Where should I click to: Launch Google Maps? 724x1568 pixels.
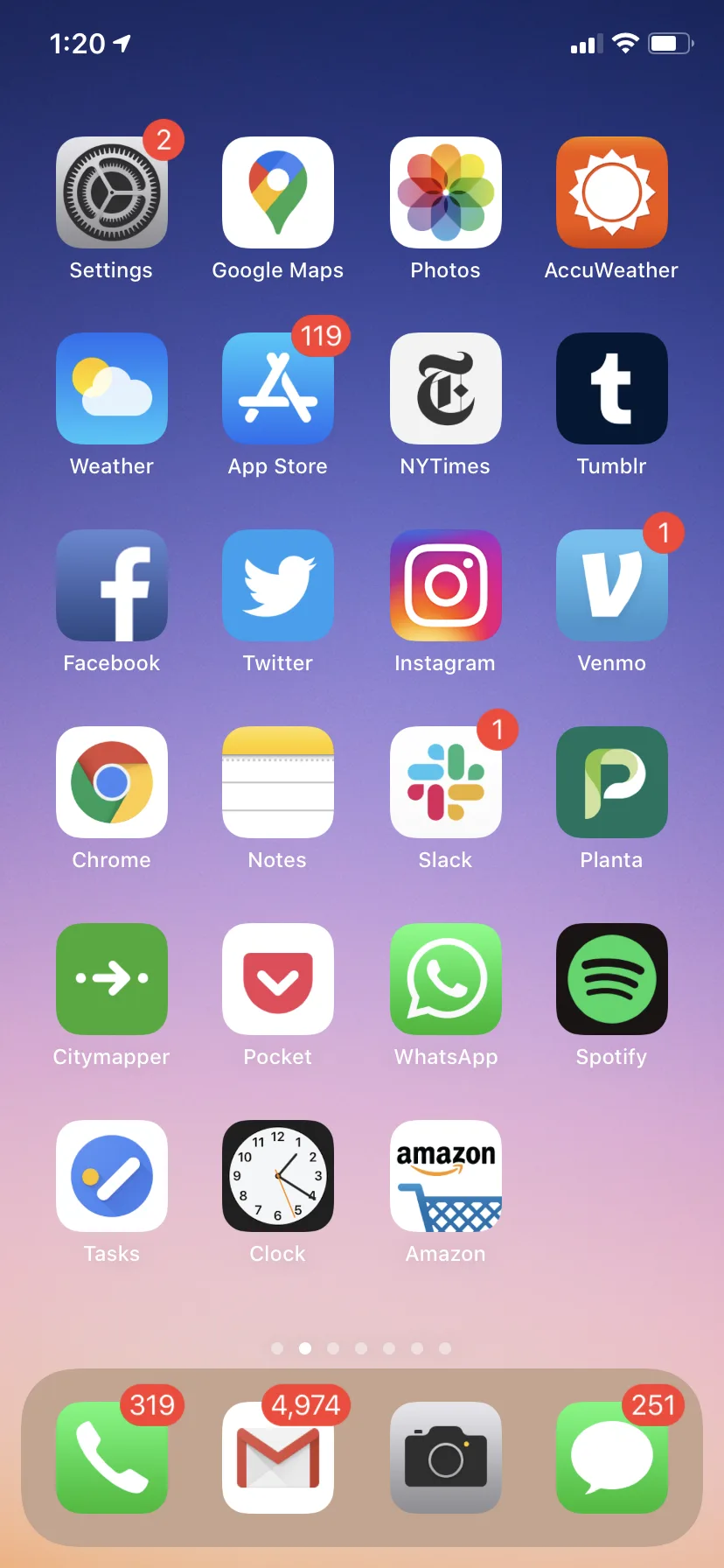pyautogui.click(x=278, y=192)
